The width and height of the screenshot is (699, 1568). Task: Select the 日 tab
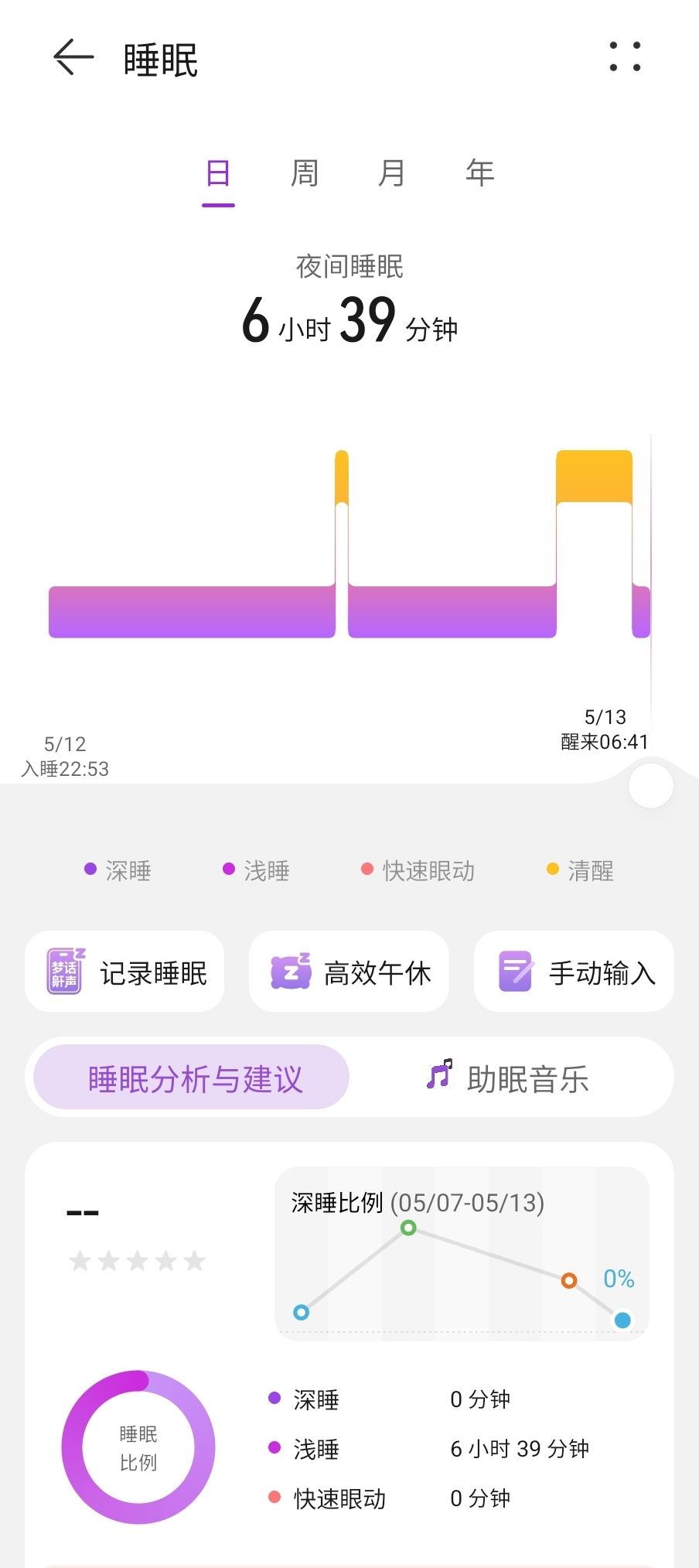tap(218, 173)
